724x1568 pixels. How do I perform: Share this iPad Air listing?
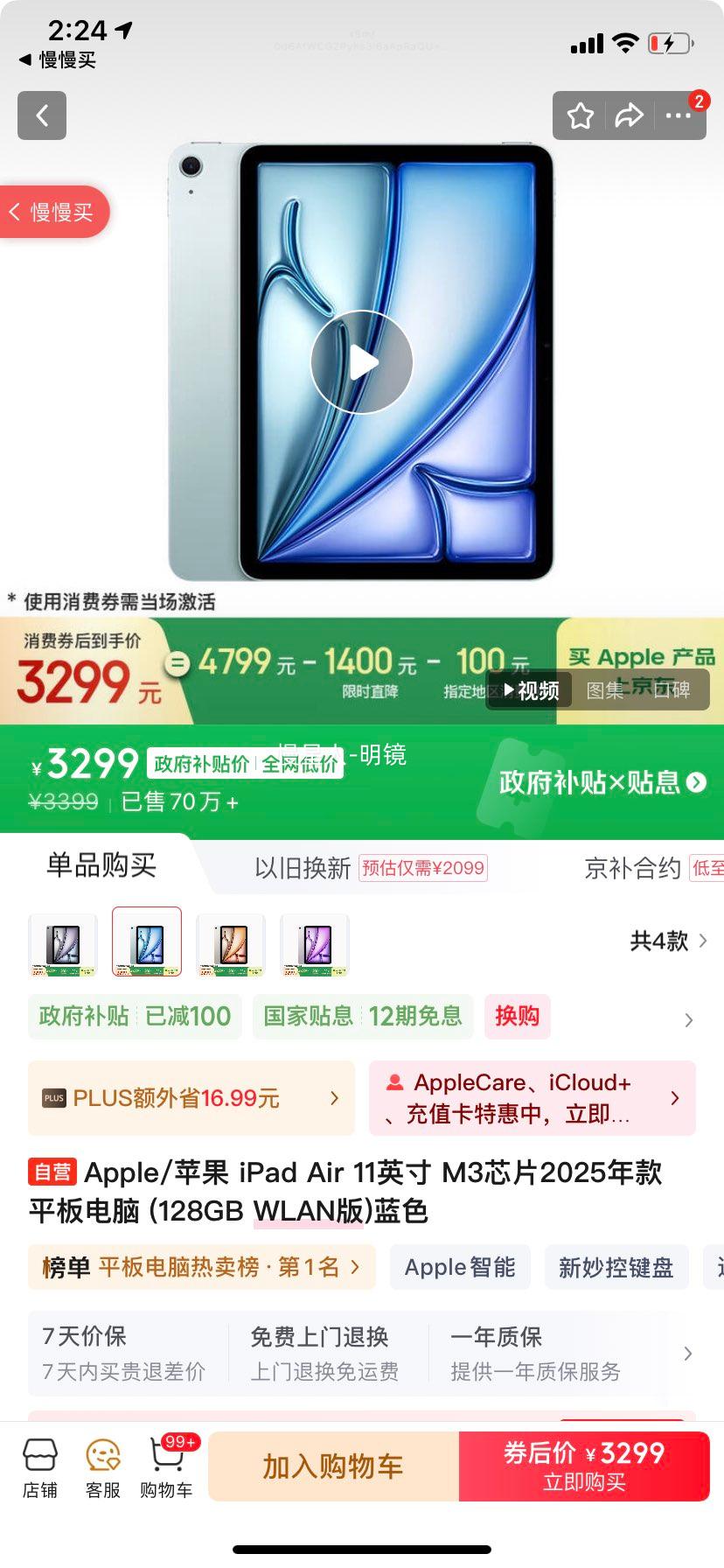[x=629, y=115]
